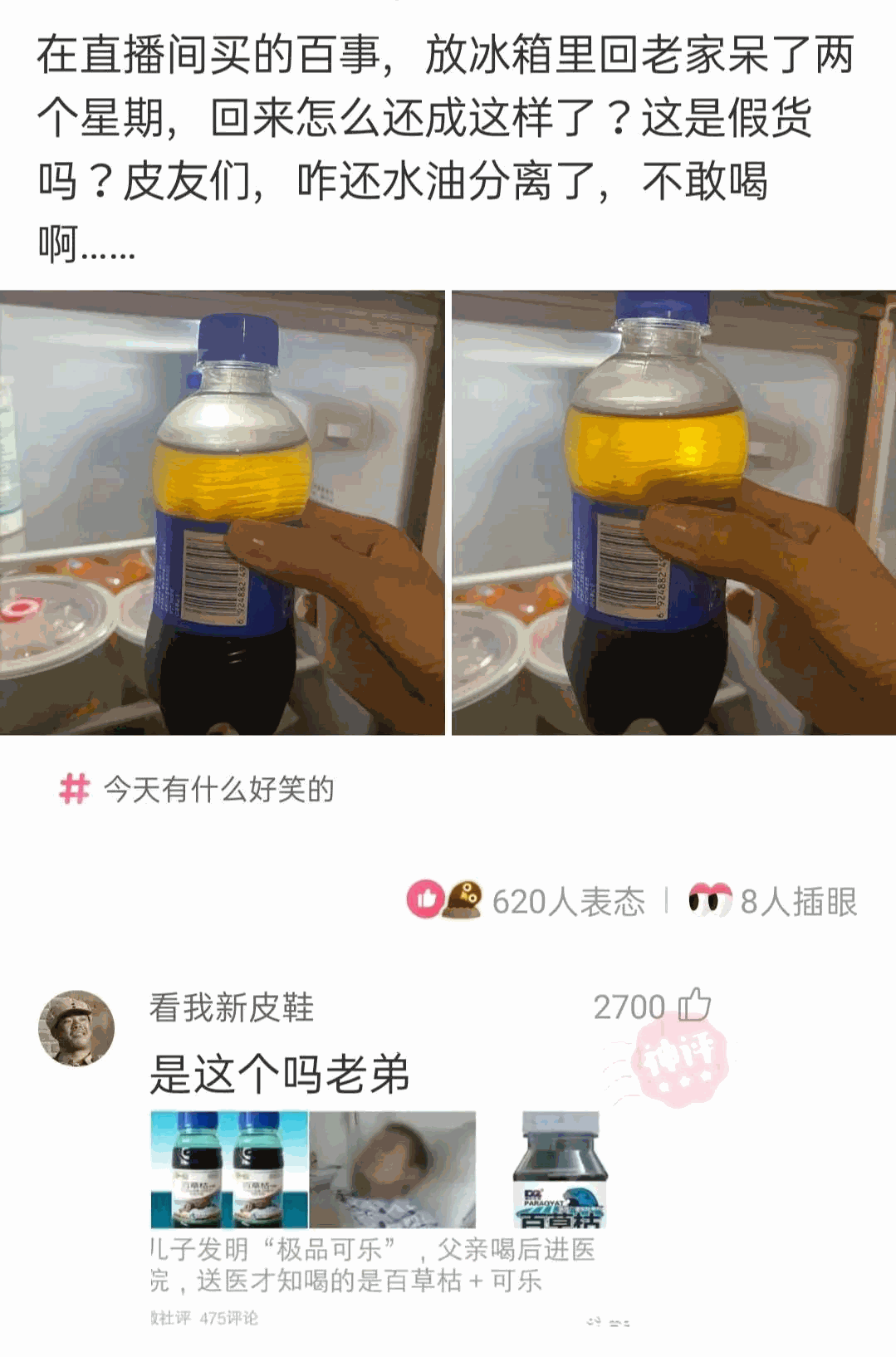Tap the 8人插眼 button
The width and height of the screenshot is (896, 1357).
click(x=773, y=901)
